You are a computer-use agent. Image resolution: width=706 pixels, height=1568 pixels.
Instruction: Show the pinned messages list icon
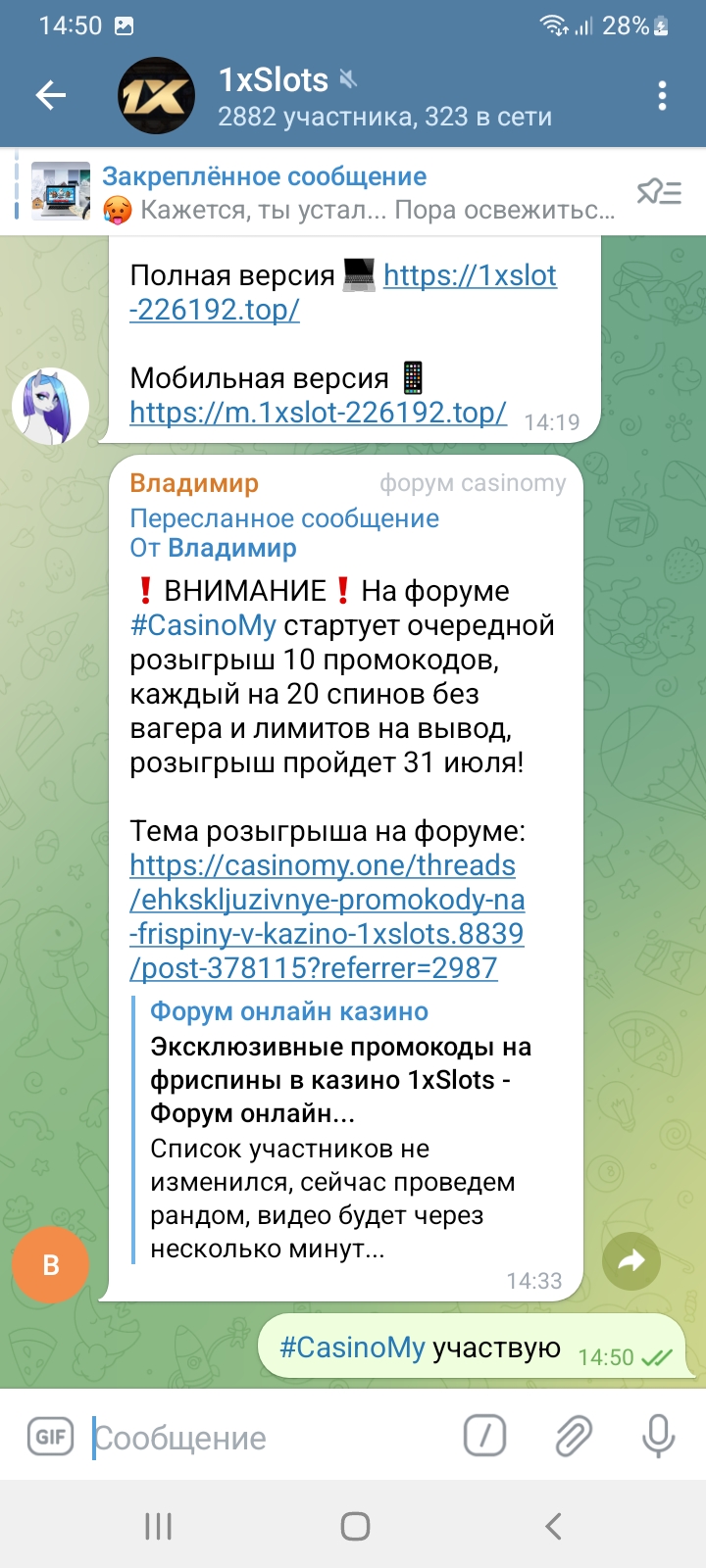659,192
